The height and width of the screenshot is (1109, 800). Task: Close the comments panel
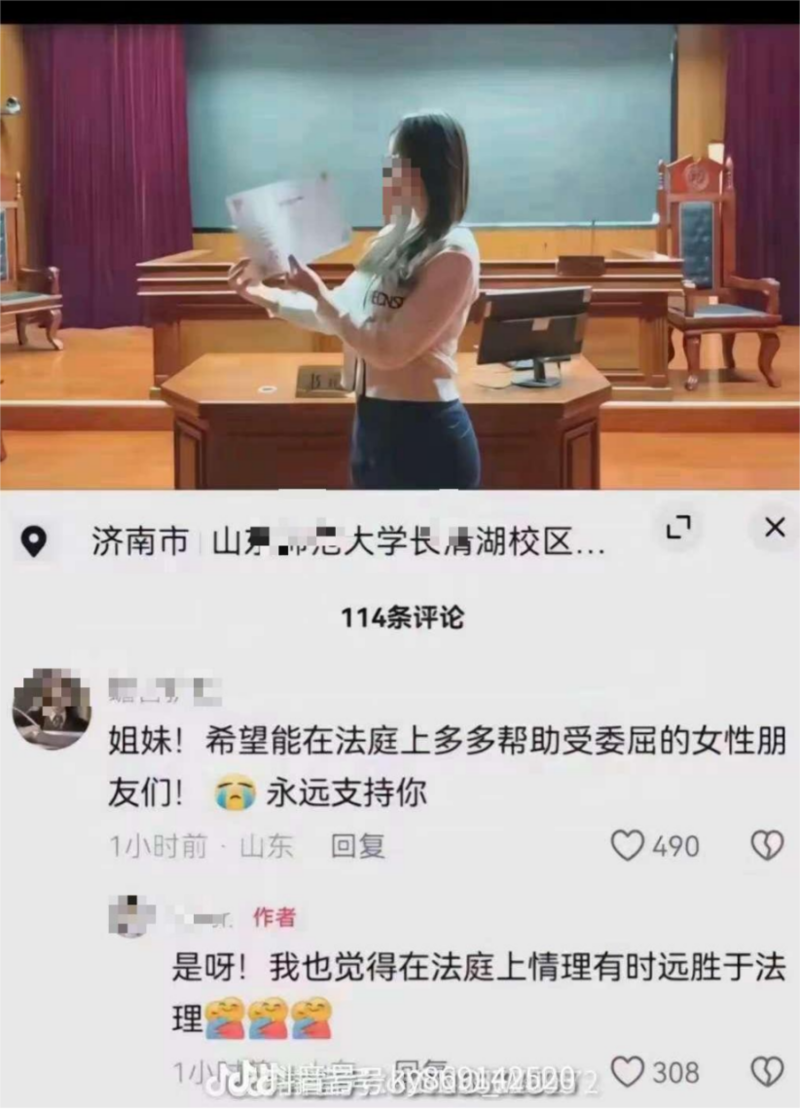774,528
